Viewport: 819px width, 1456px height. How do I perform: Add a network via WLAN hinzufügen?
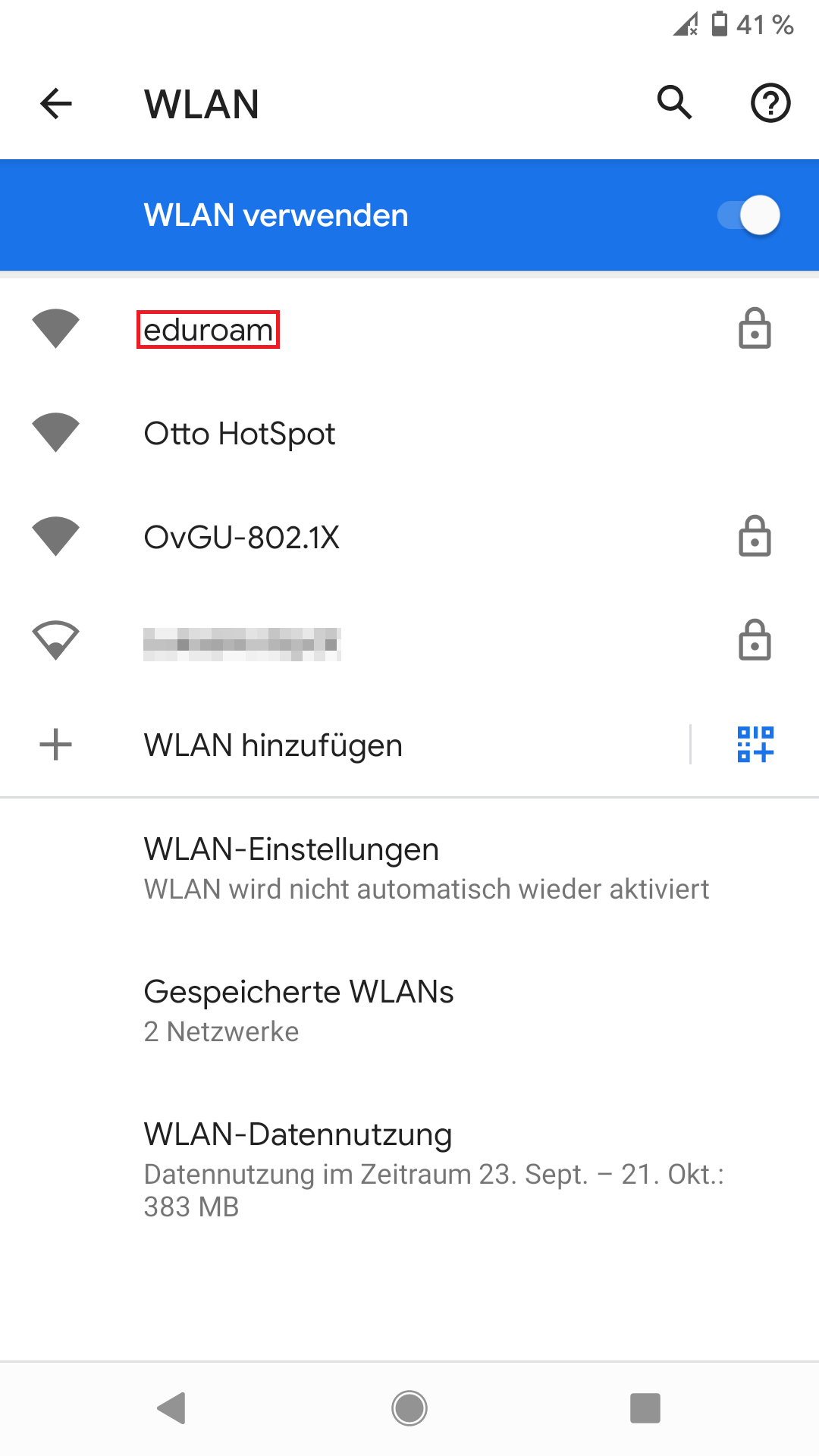[x=345, y=745]
